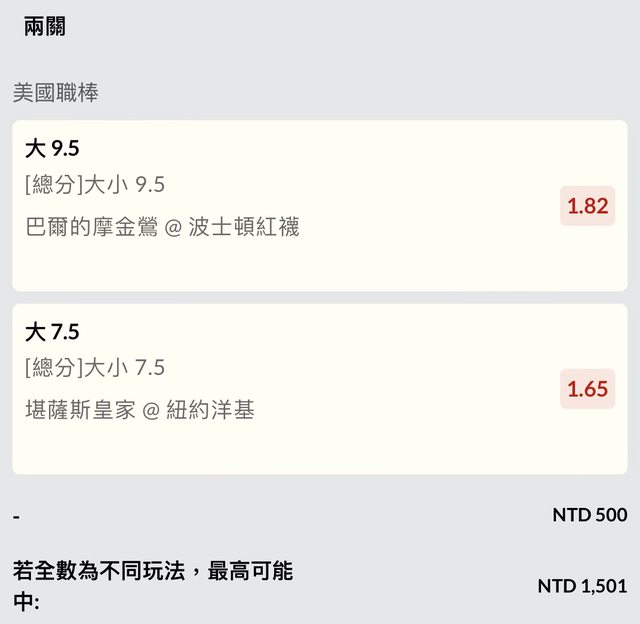This screenshot has width=640, height=624.
Task: Select the 1.65 odds chip
Action: [587, 389]
